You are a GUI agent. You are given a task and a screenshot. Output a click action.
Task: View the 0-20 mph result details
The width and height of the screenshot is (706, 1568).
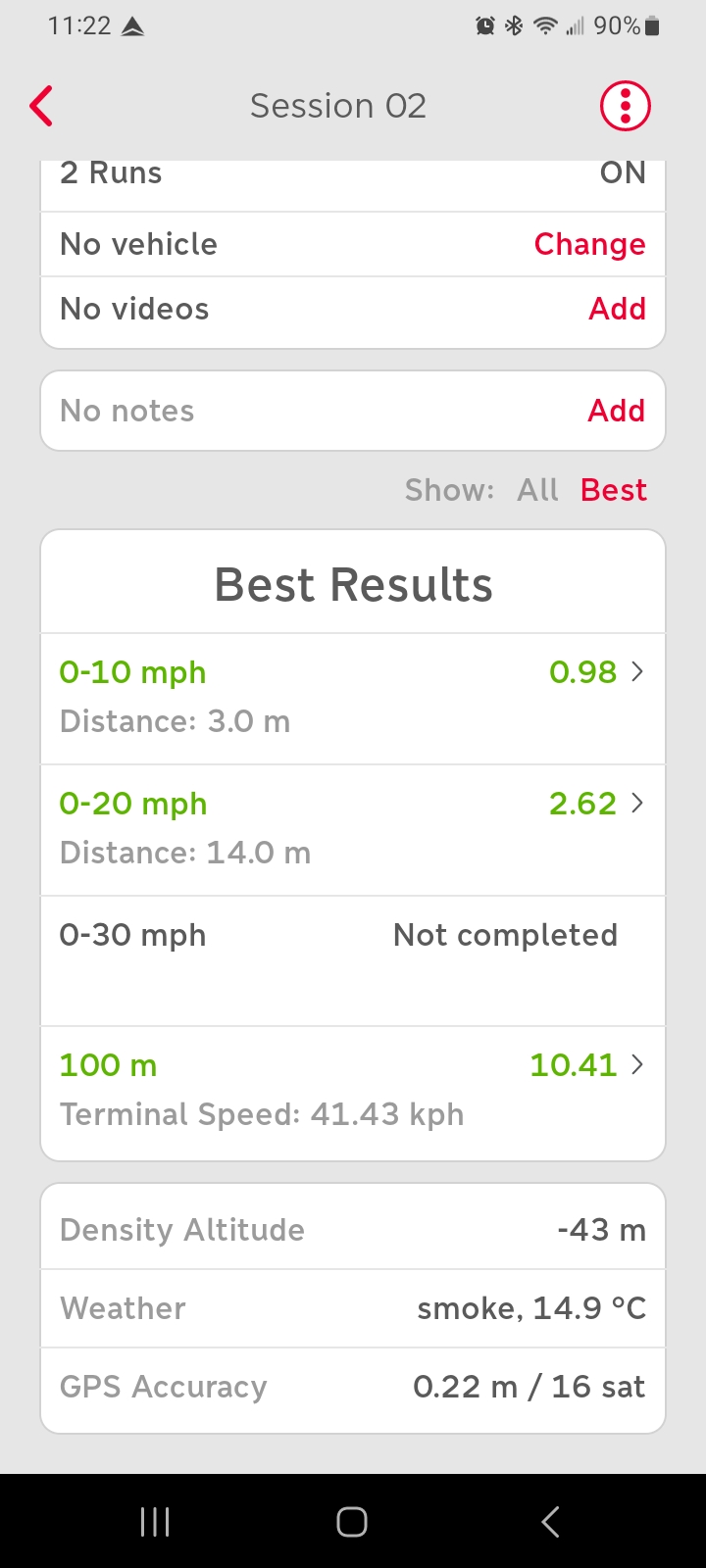click(353, 828)
